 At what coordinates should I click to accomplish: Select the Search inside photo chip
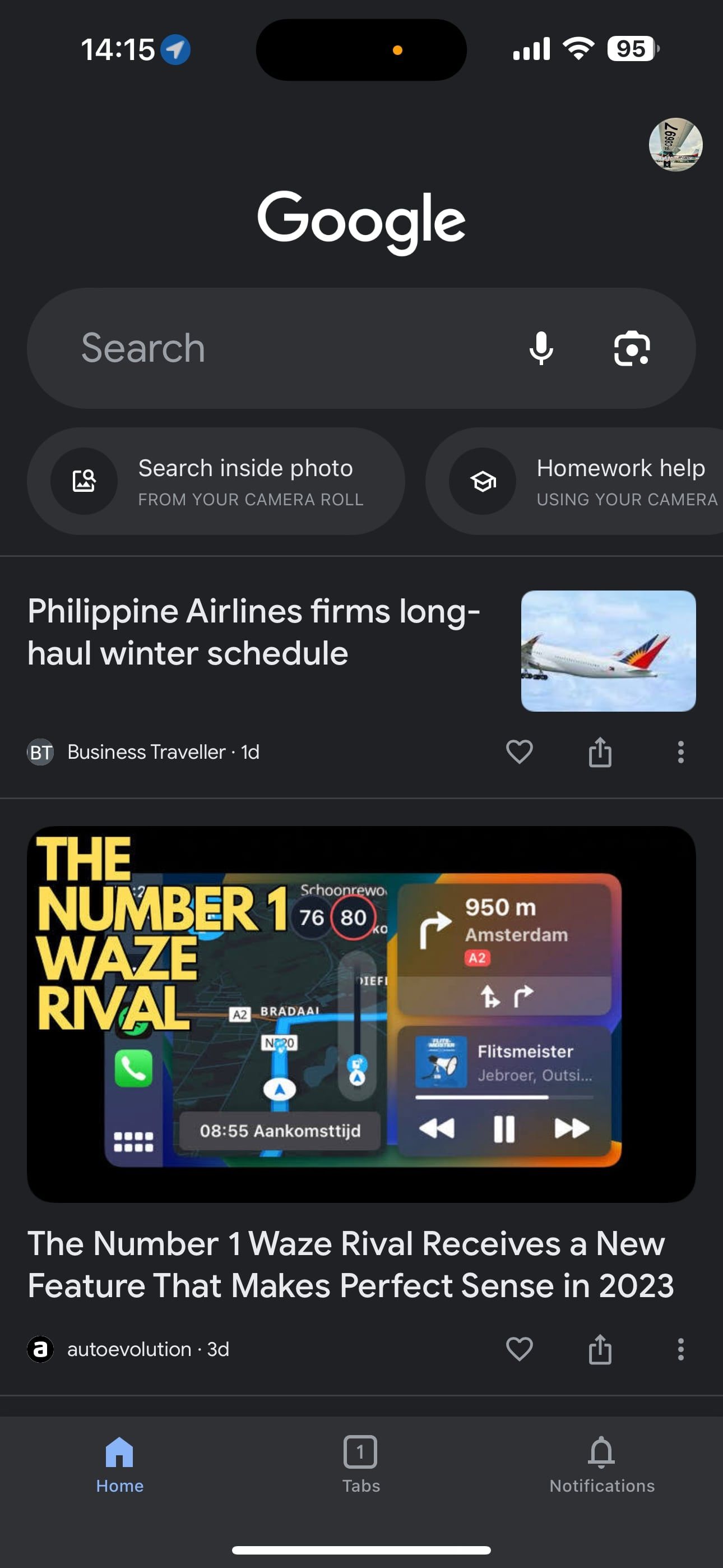pyautogui.click(x=216, y=482)
